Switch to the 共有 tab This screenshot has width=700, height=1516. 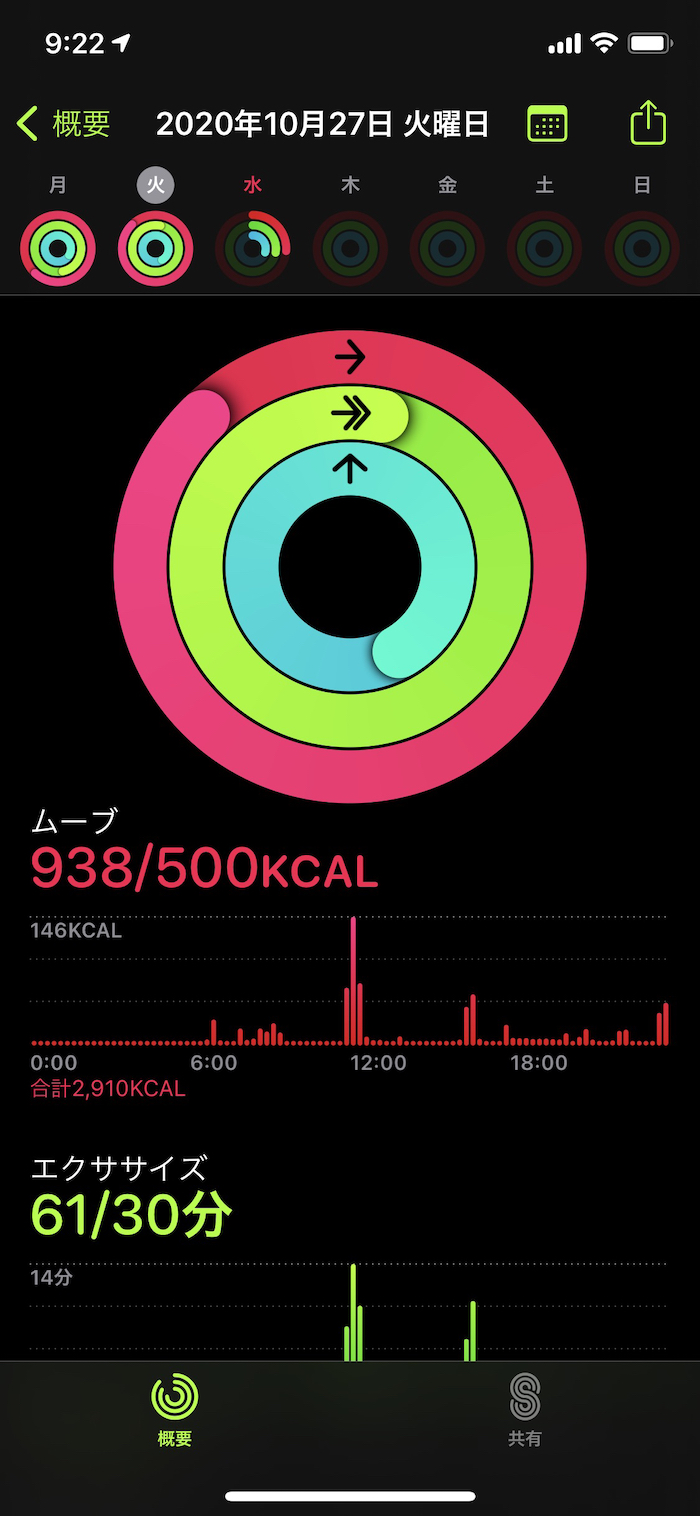[525, 1410]
